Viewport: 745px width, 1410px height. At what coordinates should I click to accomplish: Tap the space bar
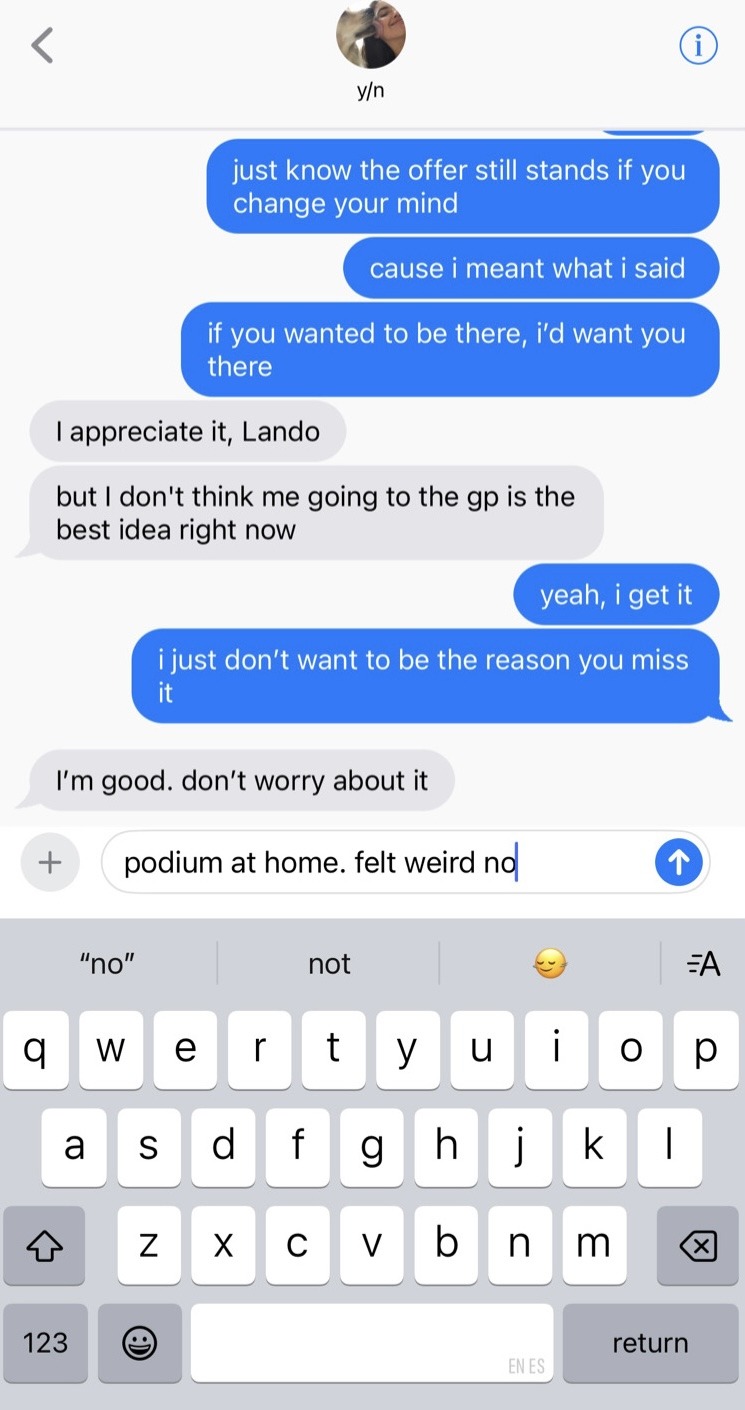[x=371, y=1342]
